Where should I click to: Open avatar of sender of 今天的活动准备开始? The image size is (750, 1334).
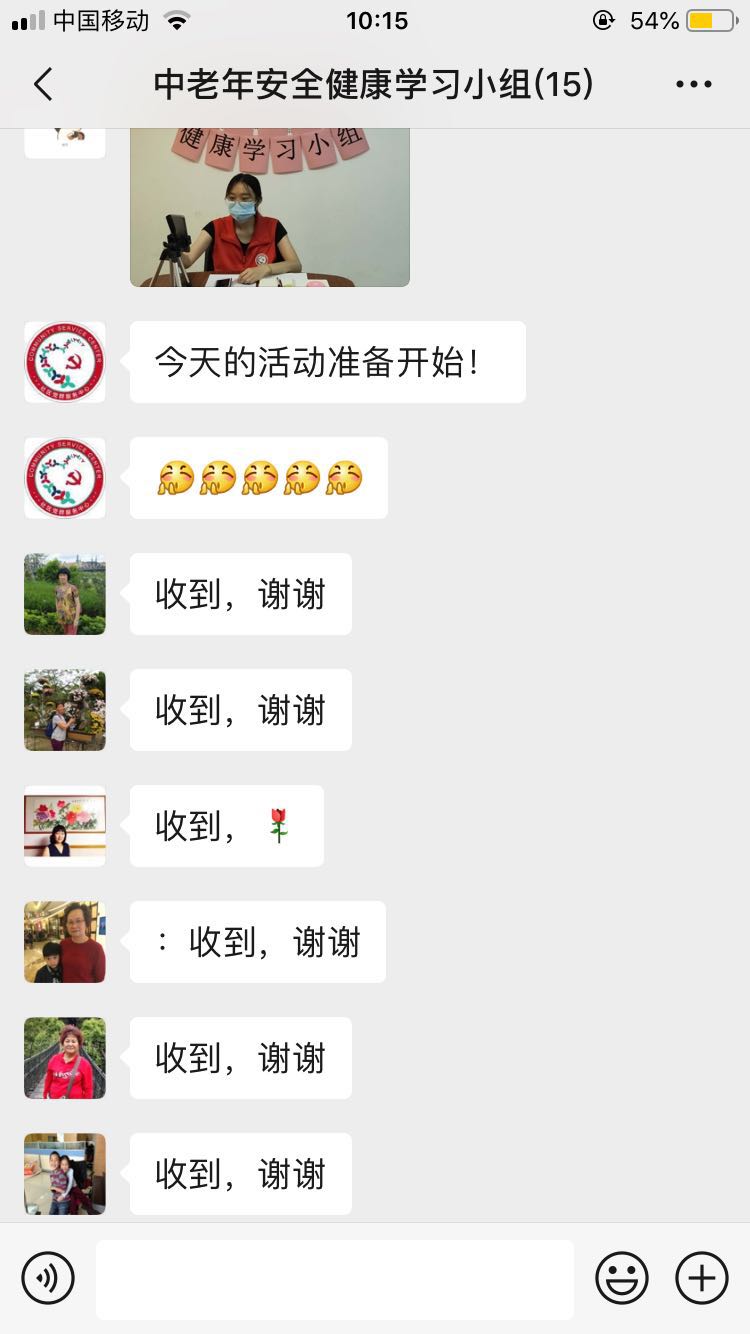tap(65, 362)
